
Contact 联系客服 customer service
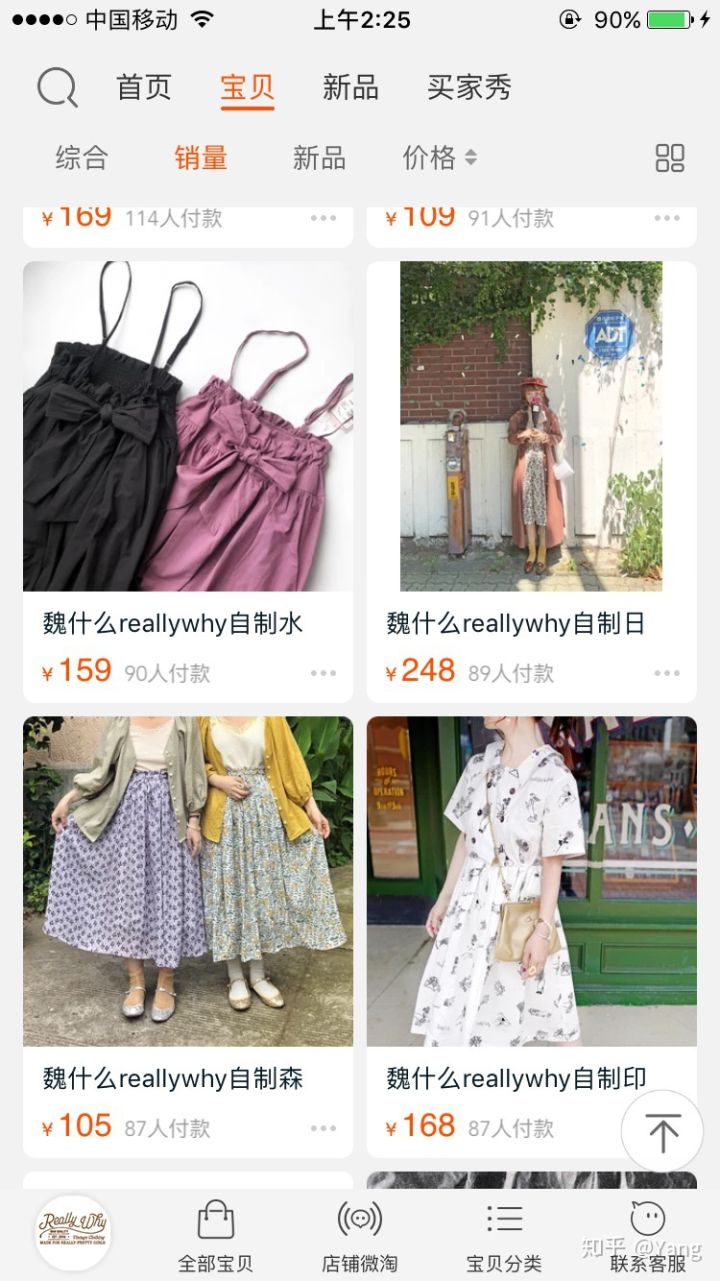click(x=648, y=1236)
